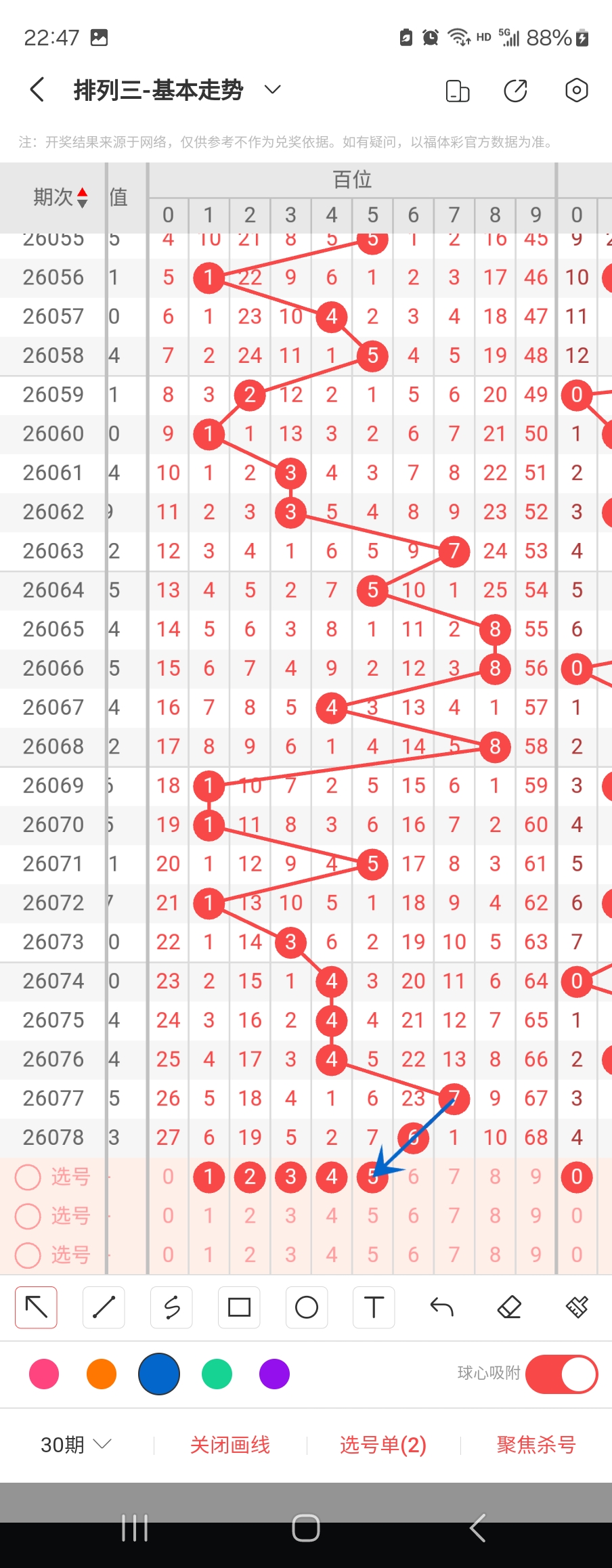The width and height of the screenshot is (612, 1568).
Task: Sort the table by 期次
Action: (x=61, y=197)
